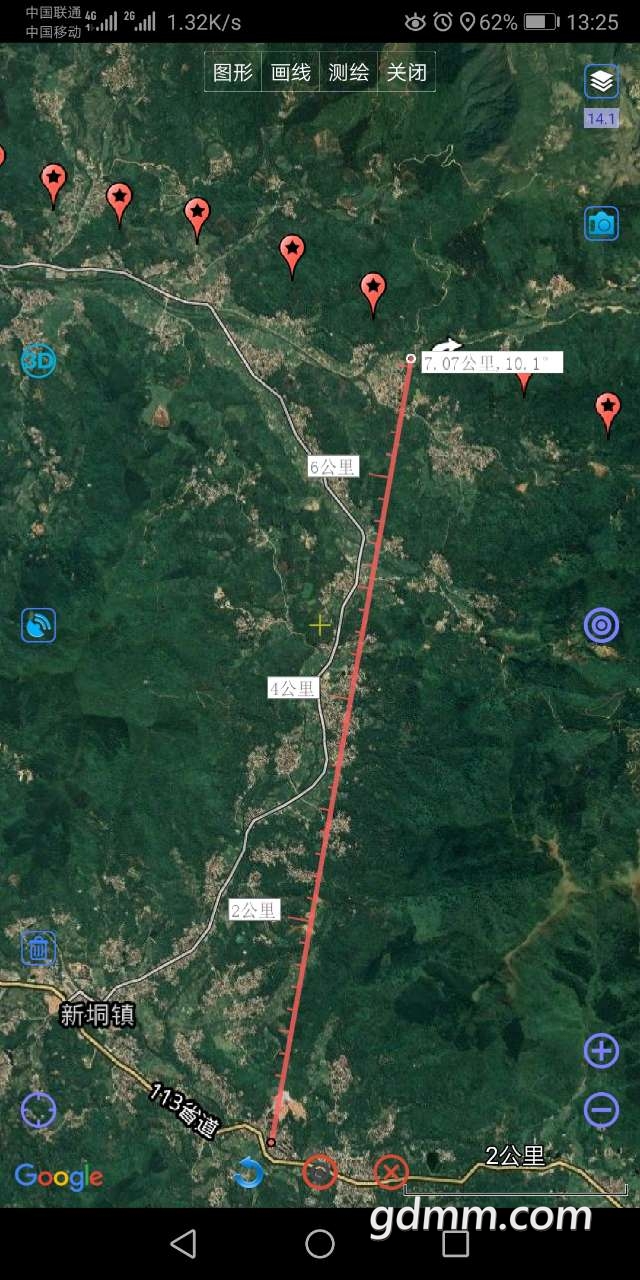Tap 关闭 to close the toolbar
The width and height of the screenshot is (640, 1280).
pos(407,72)
